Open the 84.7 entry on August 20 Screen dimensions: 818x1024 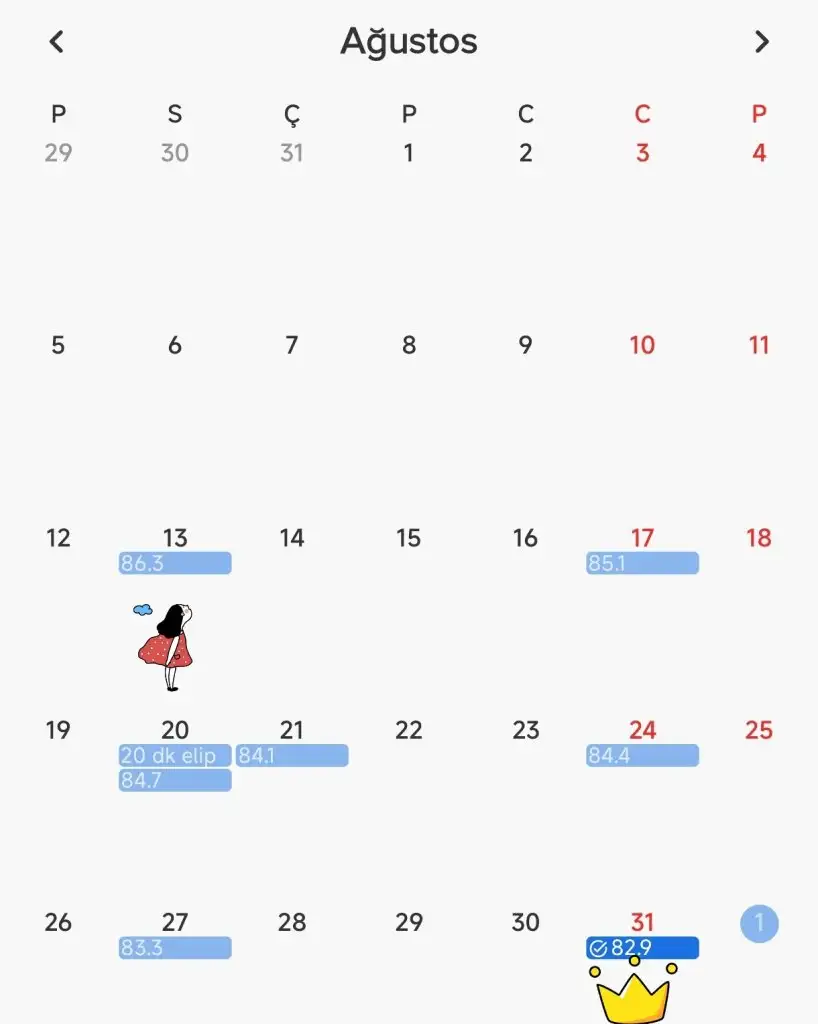pyautogui.click(x=175, y=780)
